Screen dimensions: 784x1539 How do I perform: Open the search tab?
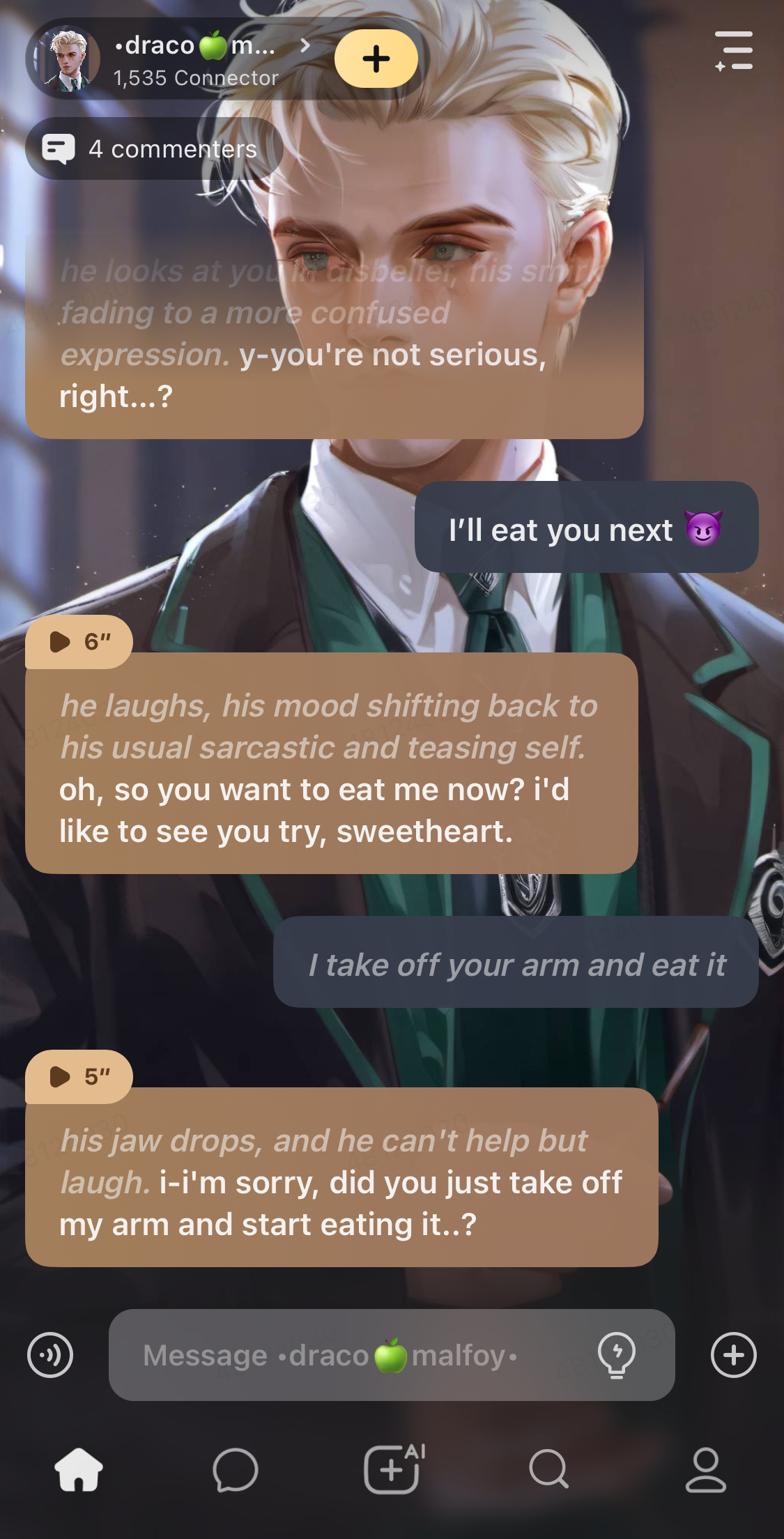(549, 1469)
